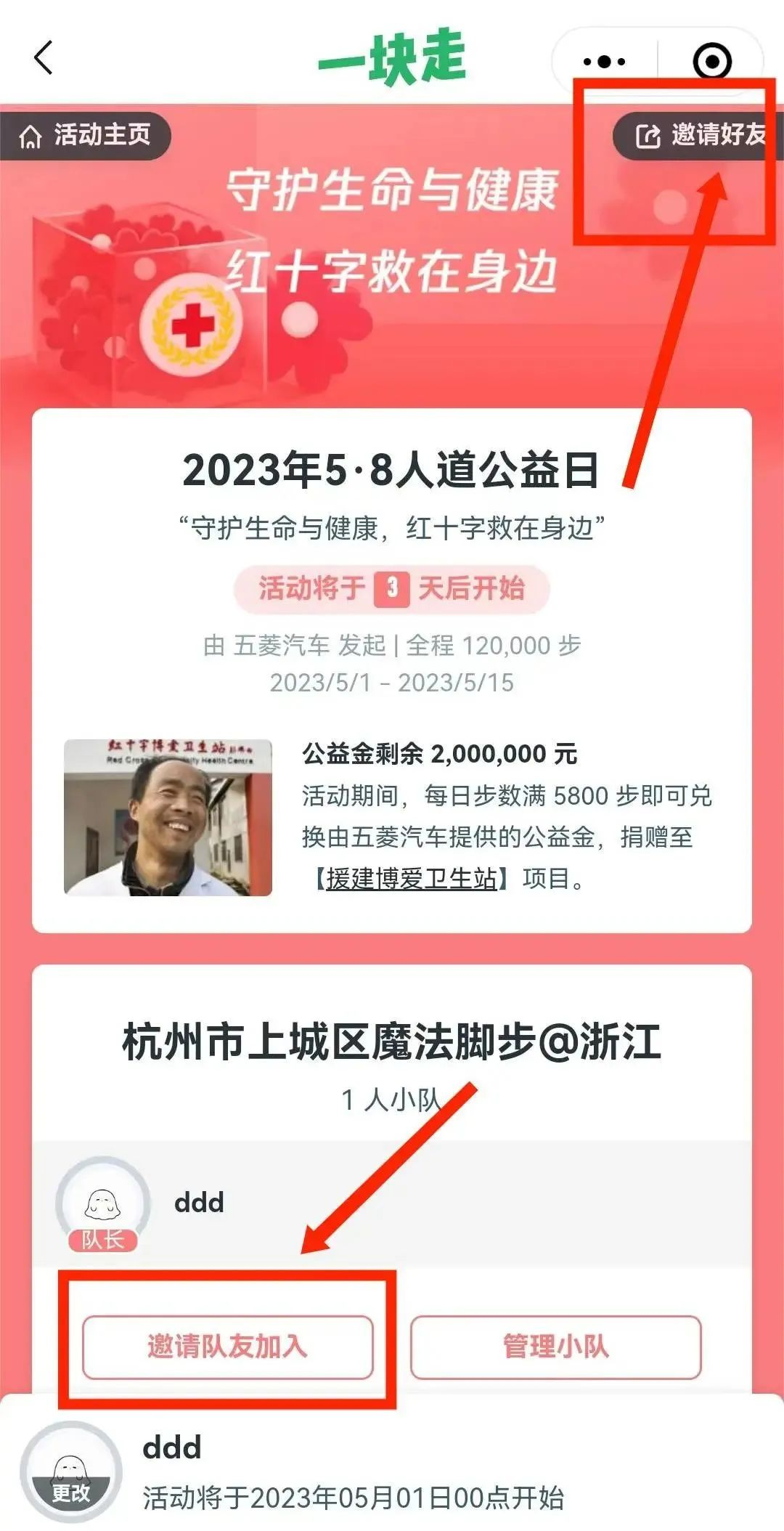Open 活动主页 activity home page
The height and width of the screenshot is (1531, 784).
pyautogui.click(x=86, y=135)
